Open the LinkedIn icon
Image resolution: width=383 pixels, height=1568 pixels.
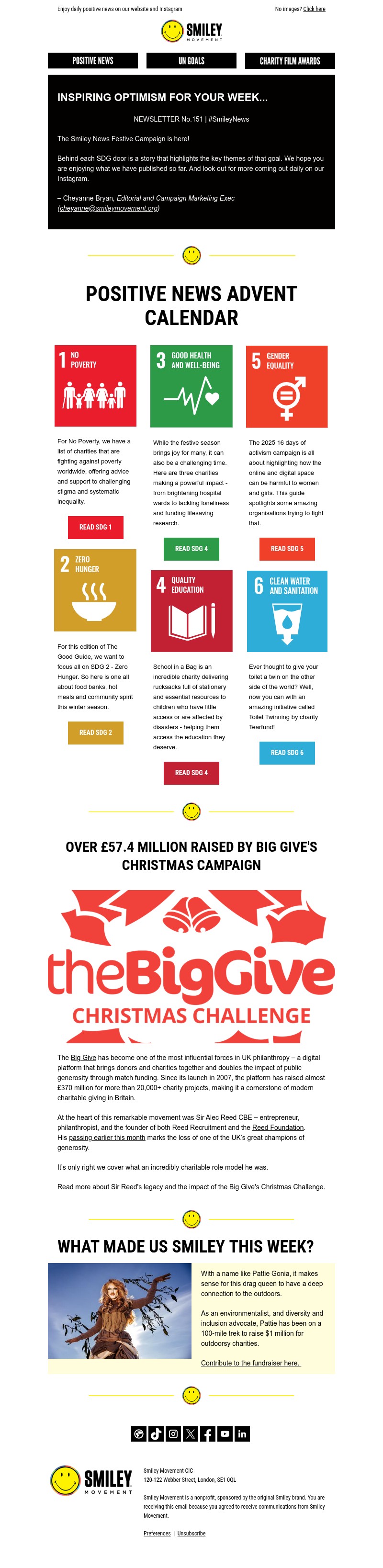click(242, 1433)
